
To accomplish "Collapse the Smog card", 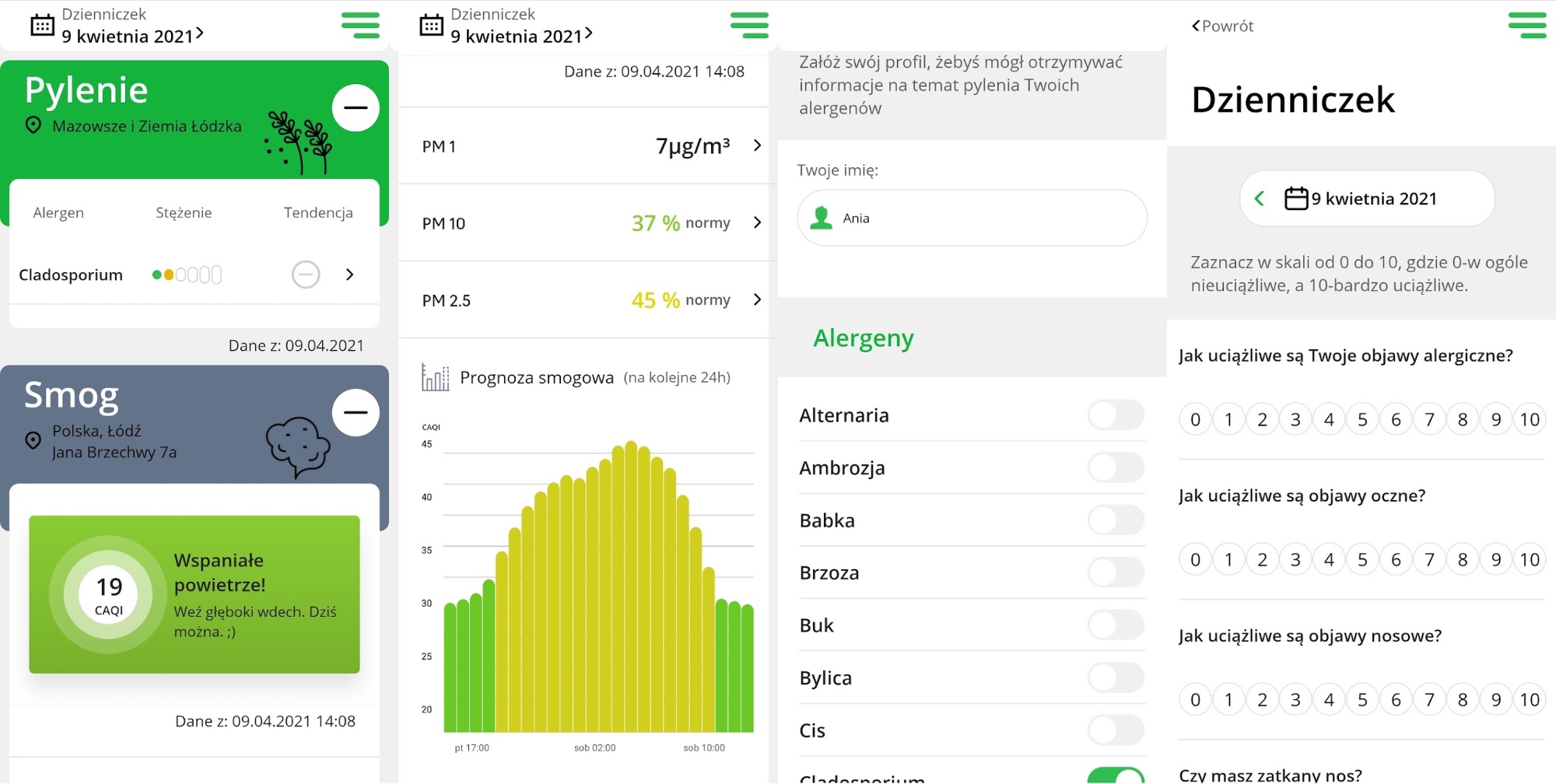I will tap(356, 412).
